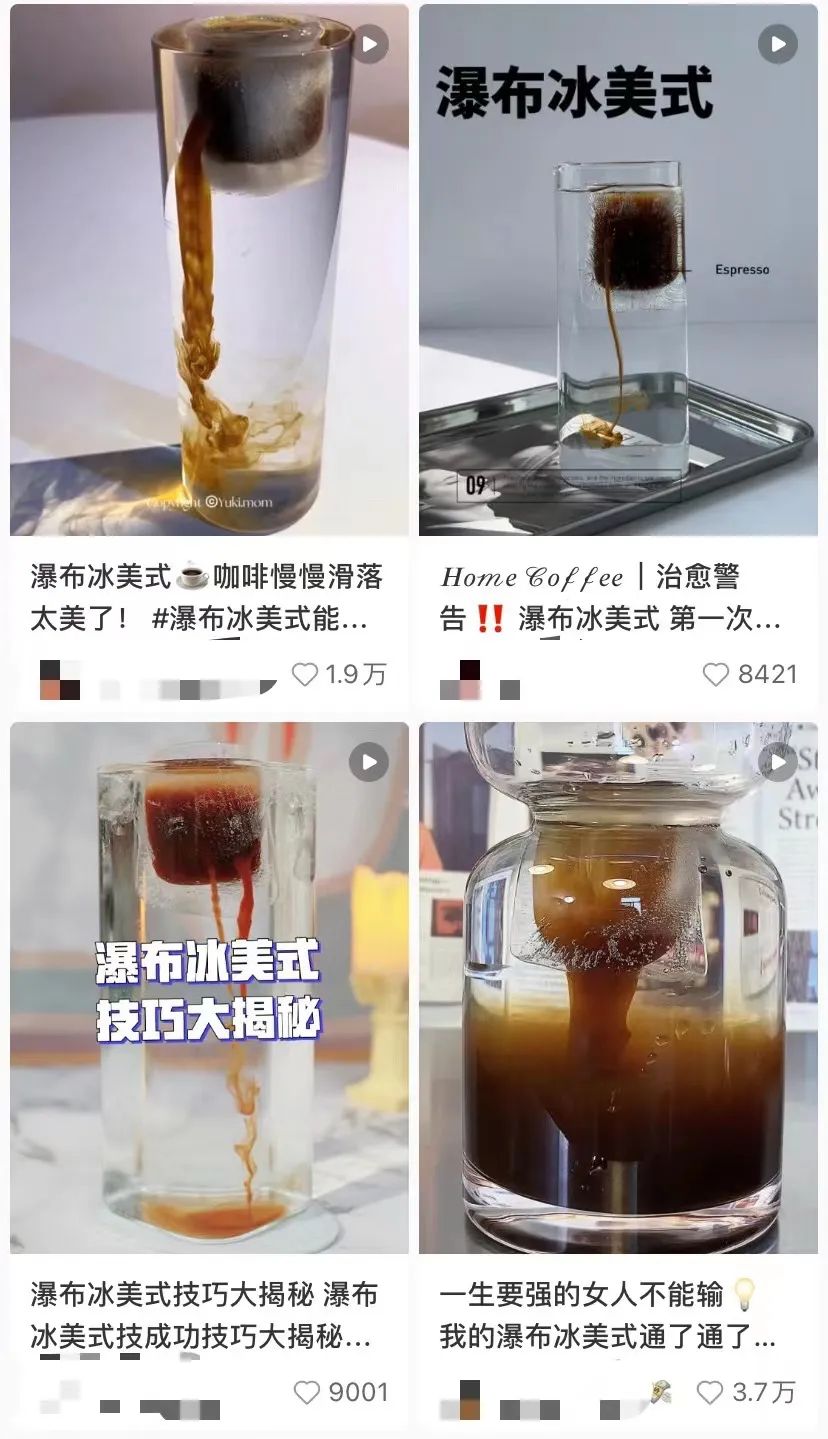The image size is (828, 1439).
Task: Open the 一生要强的女人不能输 video post
Action: point(618,988)
